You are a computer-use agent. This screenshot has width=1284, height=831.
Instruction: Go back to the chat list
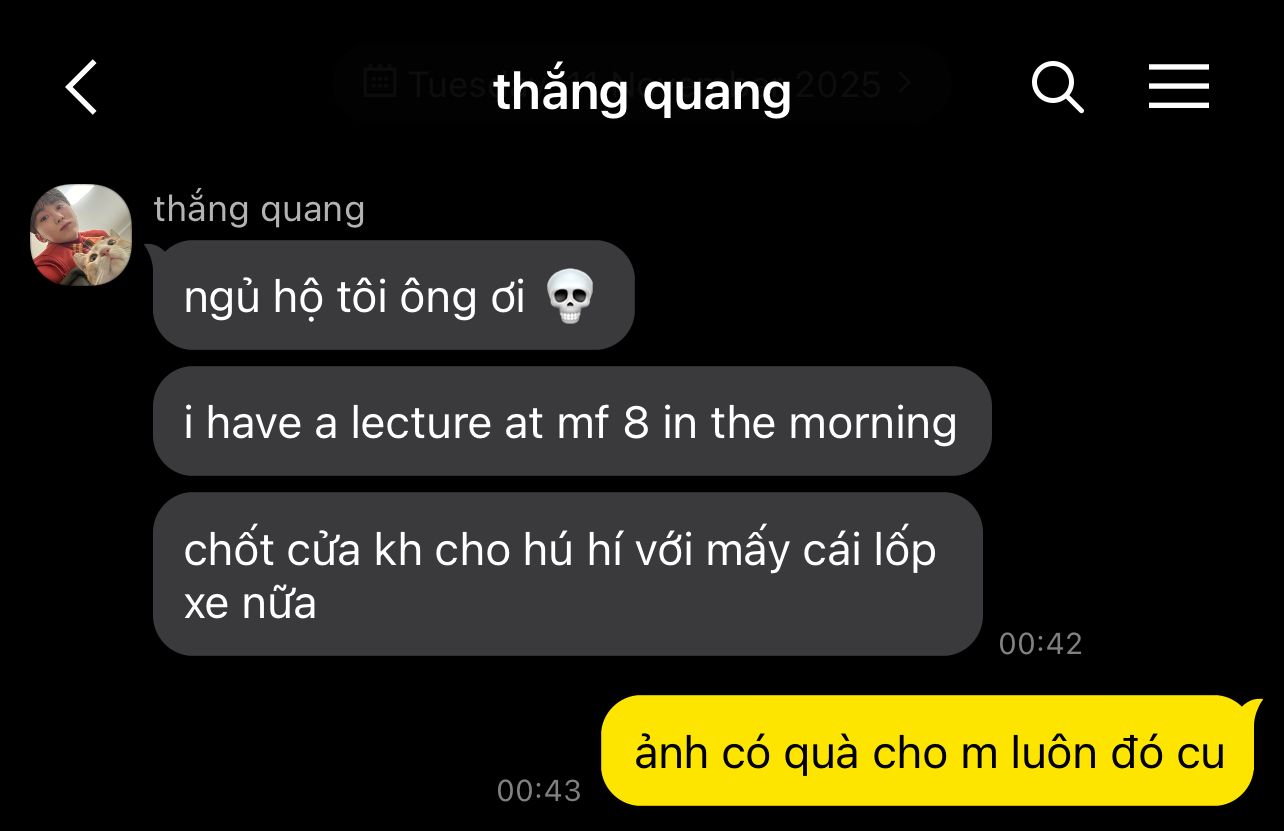tap(82, 87)
